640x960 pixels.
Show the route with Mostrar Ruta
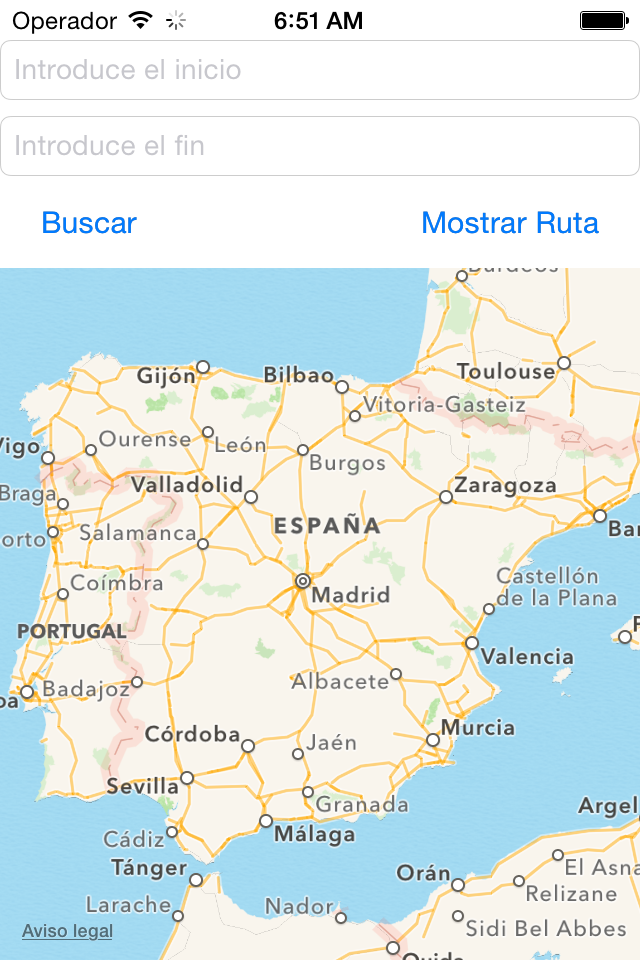[510, 223]
